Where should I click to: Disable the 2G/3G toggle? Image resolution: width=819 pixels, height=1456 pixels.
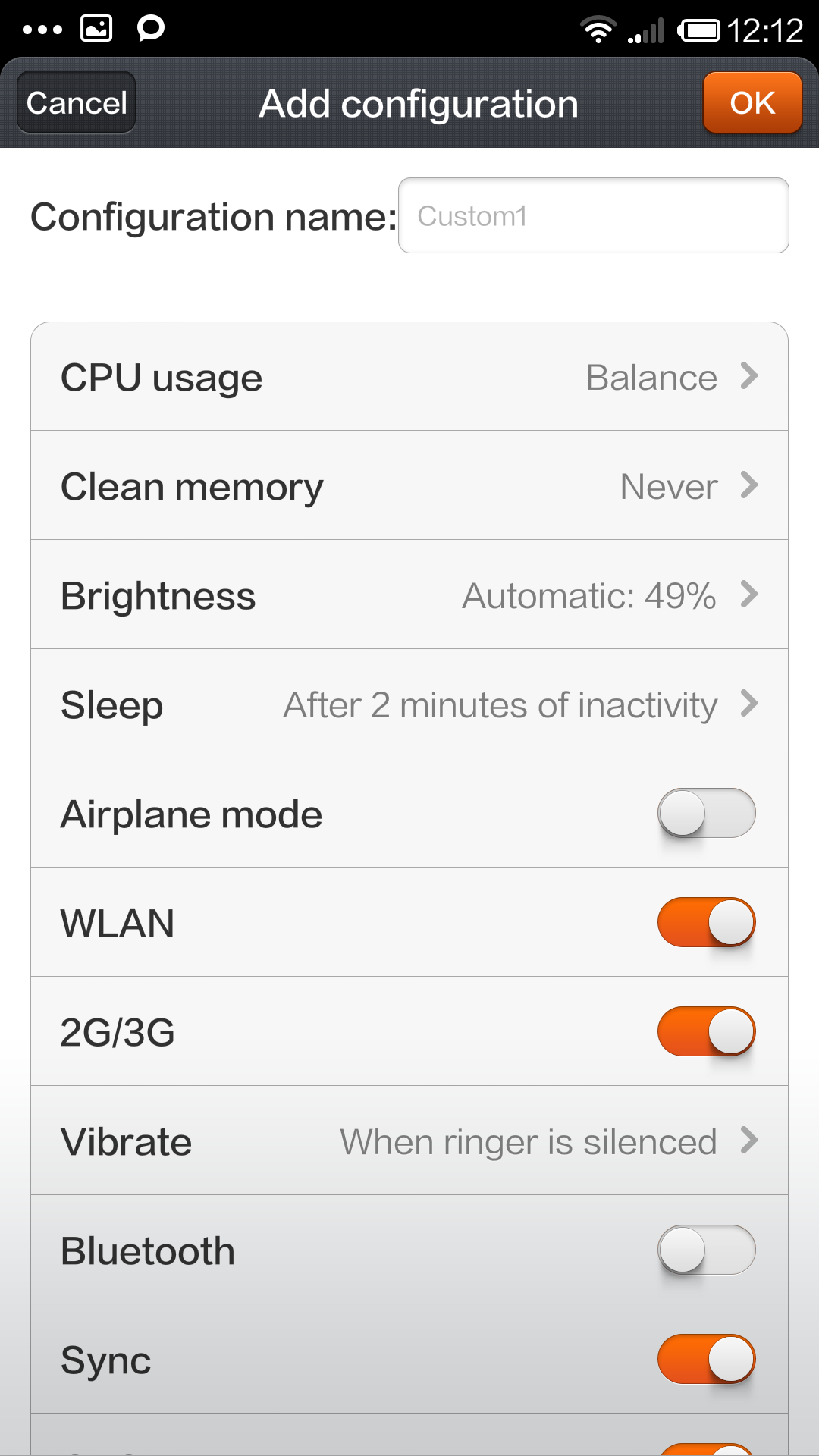pos(706,1032)
